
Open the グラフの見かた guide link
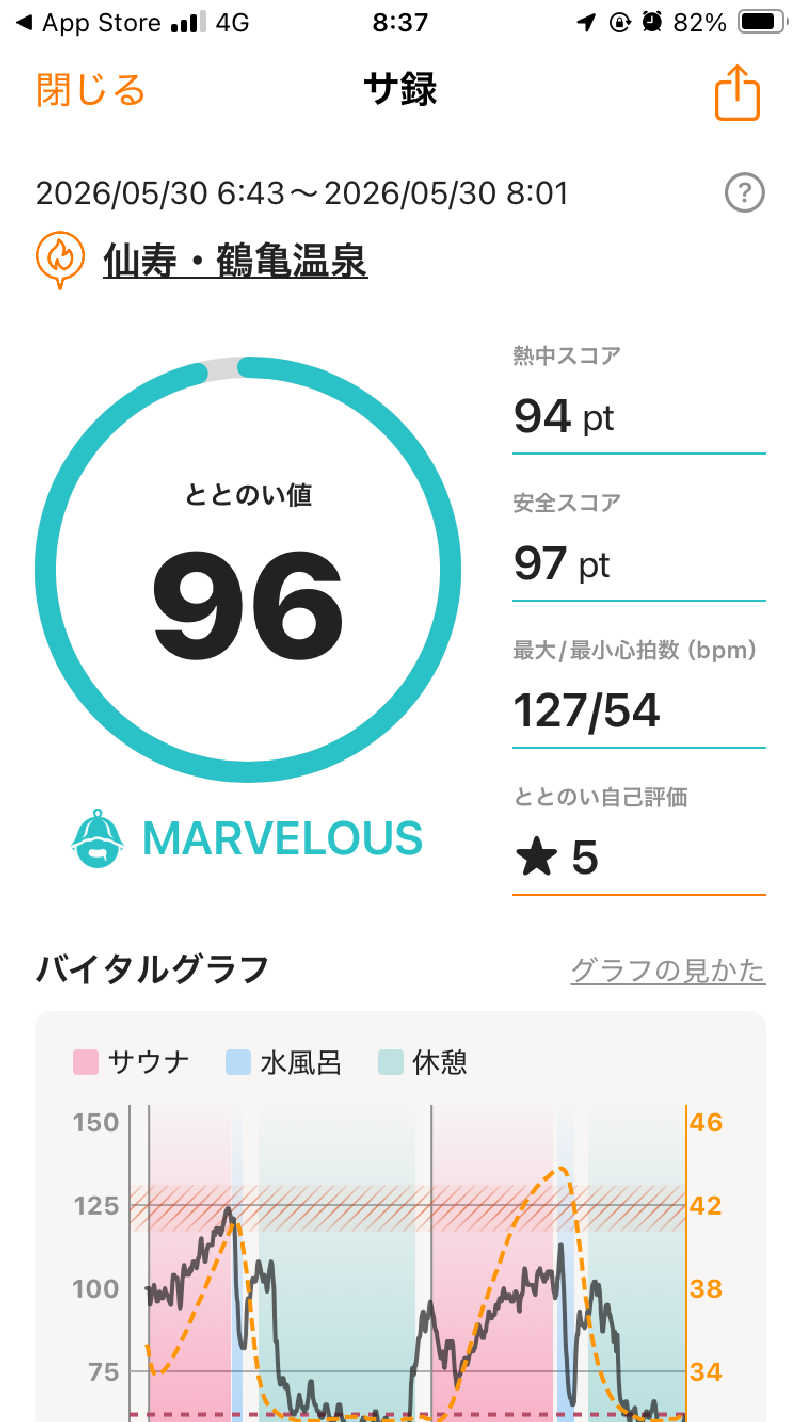[668, 970]
